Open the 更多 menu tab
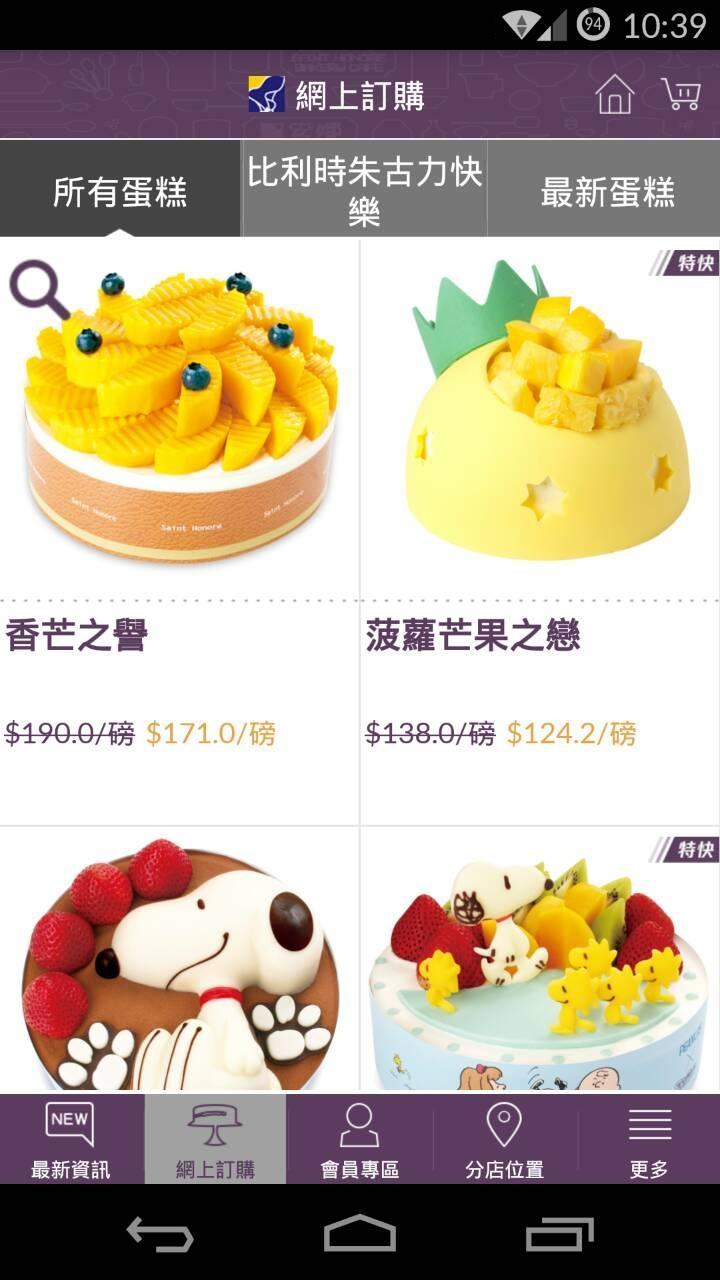Screen dimensions: 720x1280 (x=649, y=1140)
